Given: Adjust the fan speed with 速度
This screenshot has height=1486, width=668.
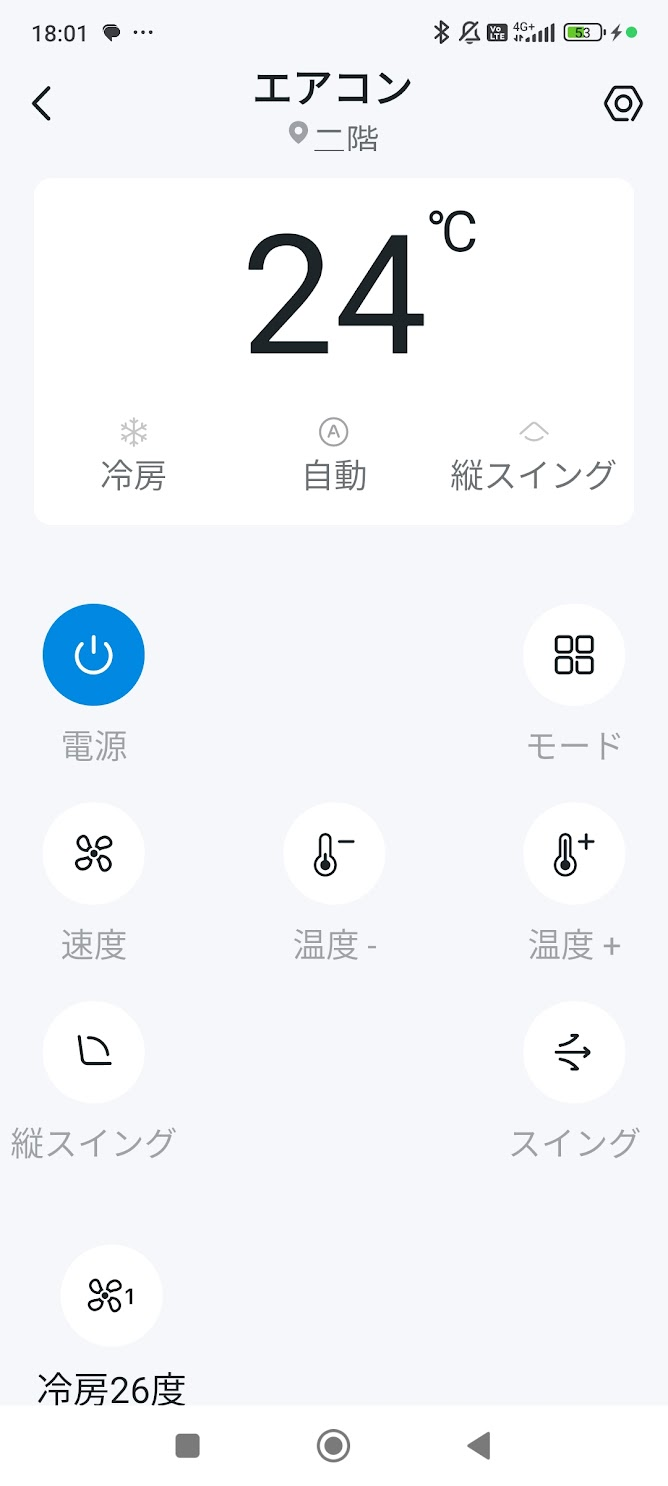Looking at the screenshot, I should click(94, 854).
